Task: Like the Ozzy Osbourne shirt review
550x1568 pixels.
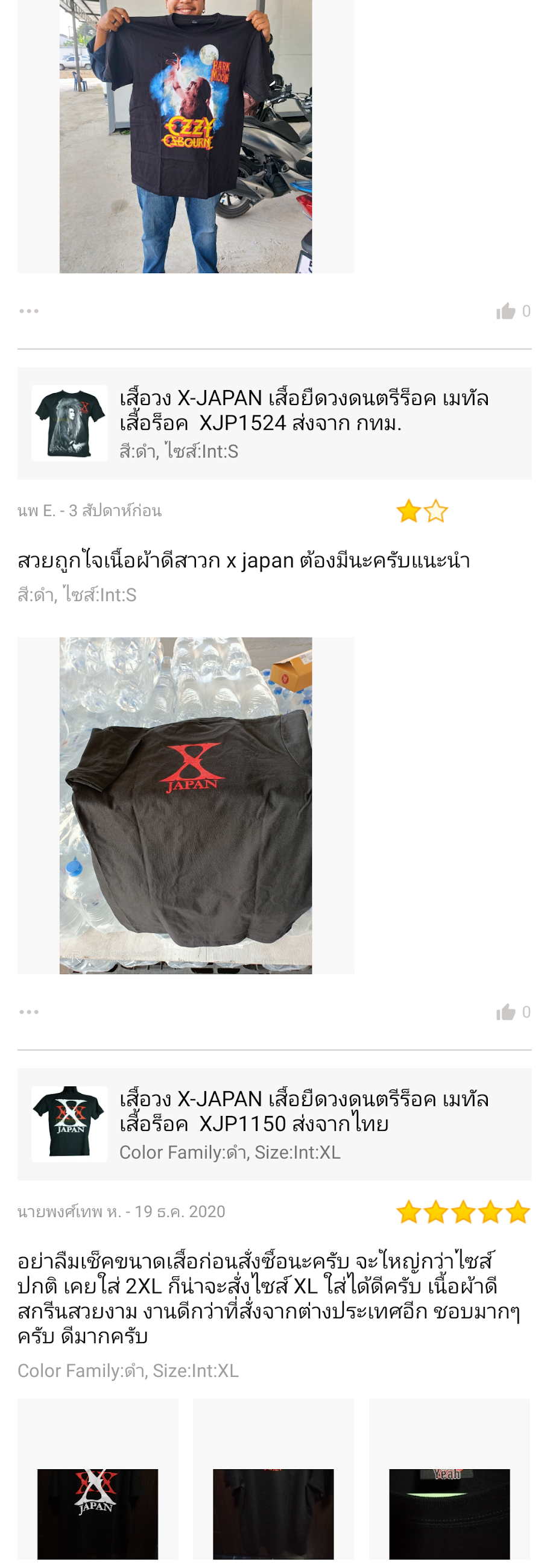Action: pyautogui.click(x=506, y=311)
